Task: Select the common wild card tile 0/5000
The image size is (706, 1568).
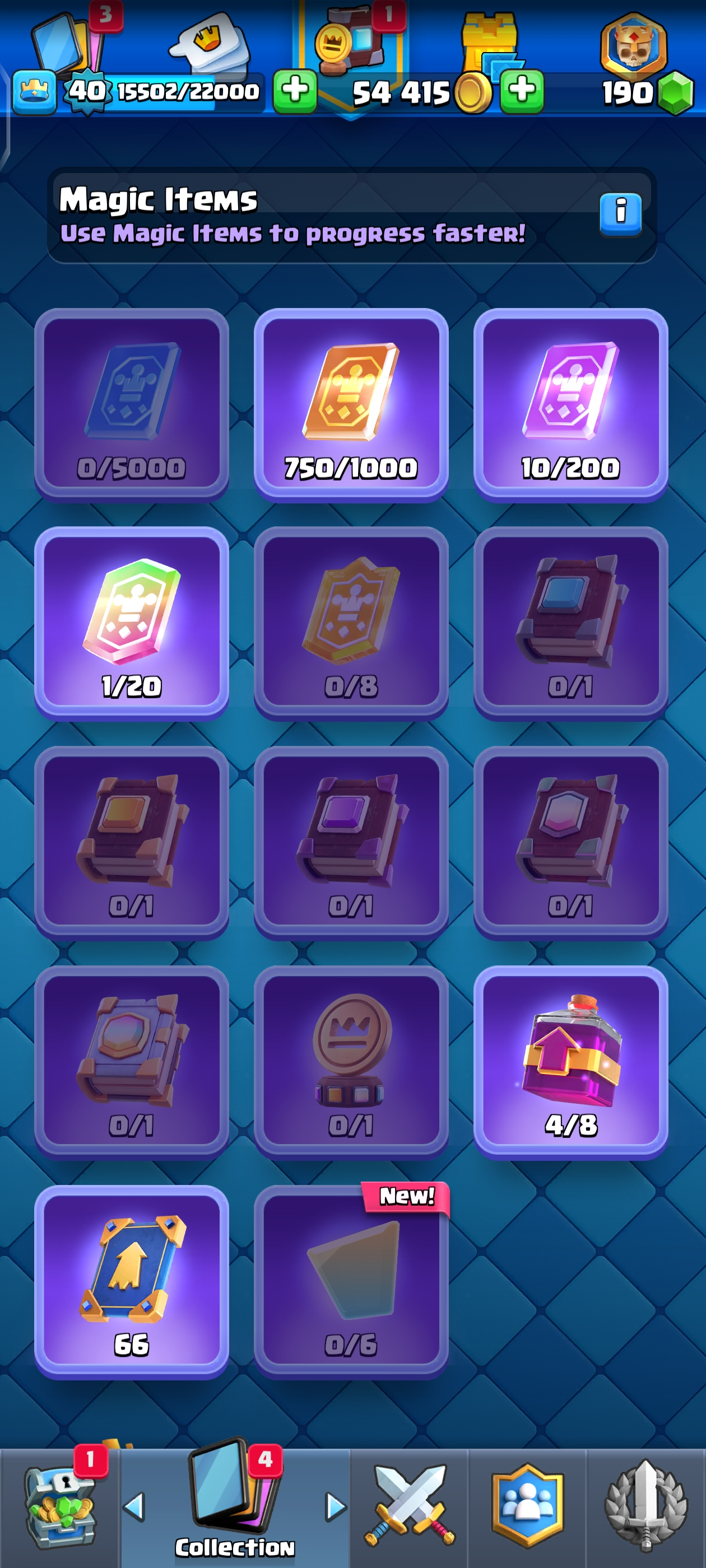Action: pyautogui.click(x=132, y=404)
